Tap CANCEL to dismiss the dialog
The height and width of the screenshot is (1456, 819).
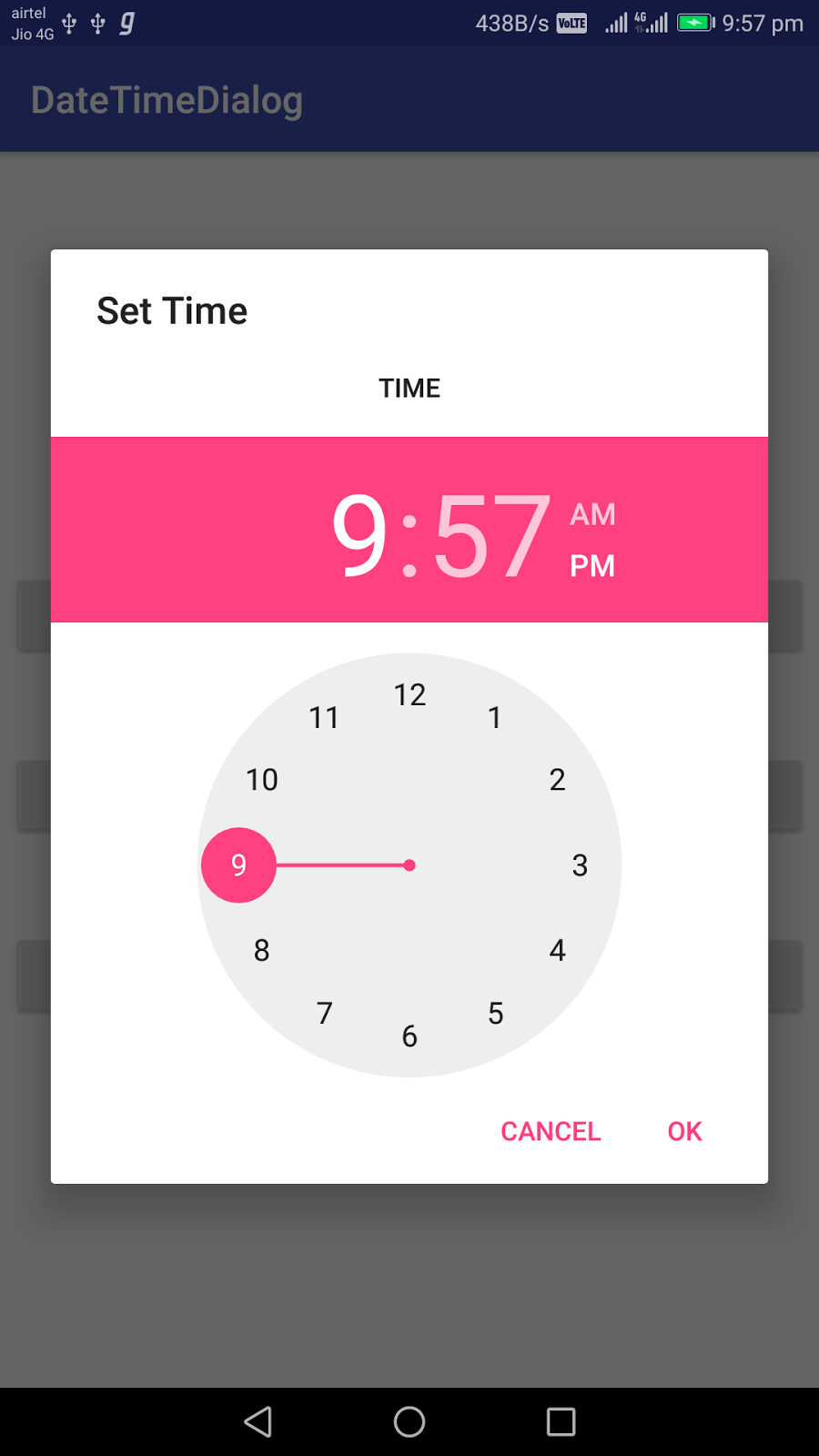click(x=550, y=1130)
